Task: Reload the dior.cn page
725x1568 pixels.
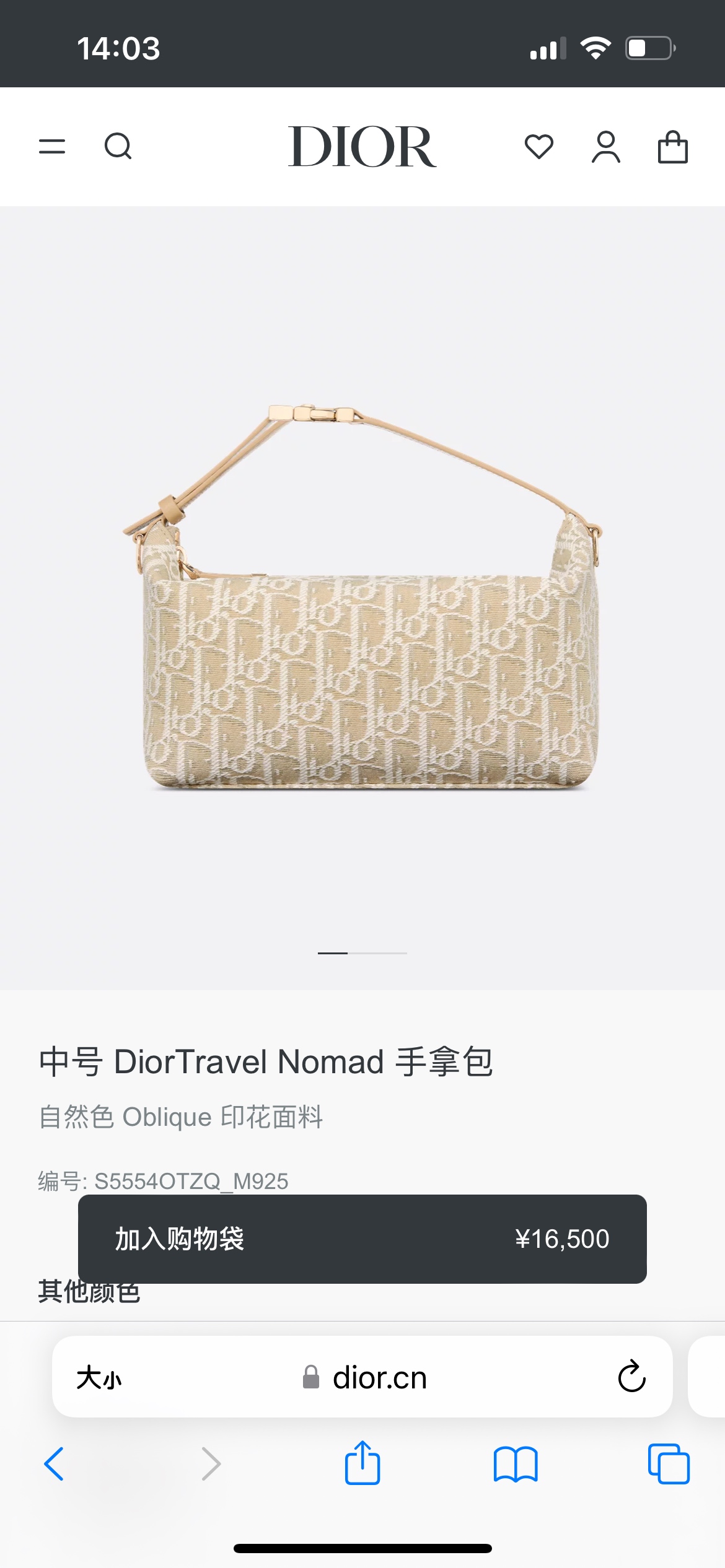Action: [631, 1377]
